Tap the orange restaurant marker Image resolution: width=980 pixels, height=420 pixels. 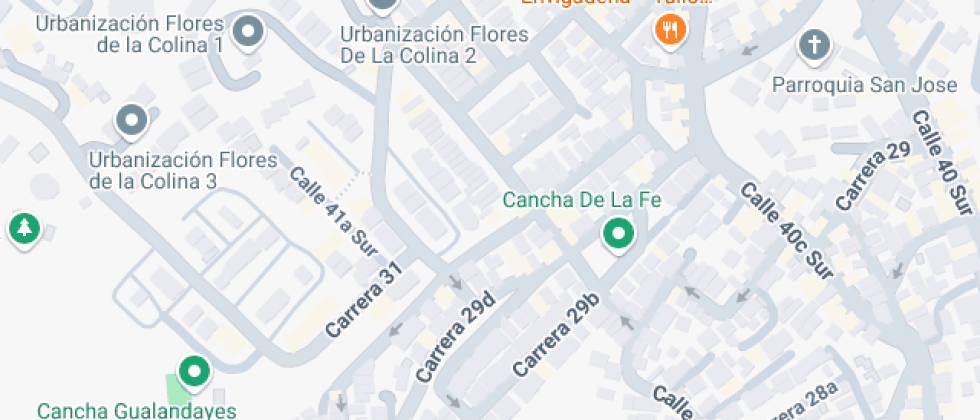[668, 30]
